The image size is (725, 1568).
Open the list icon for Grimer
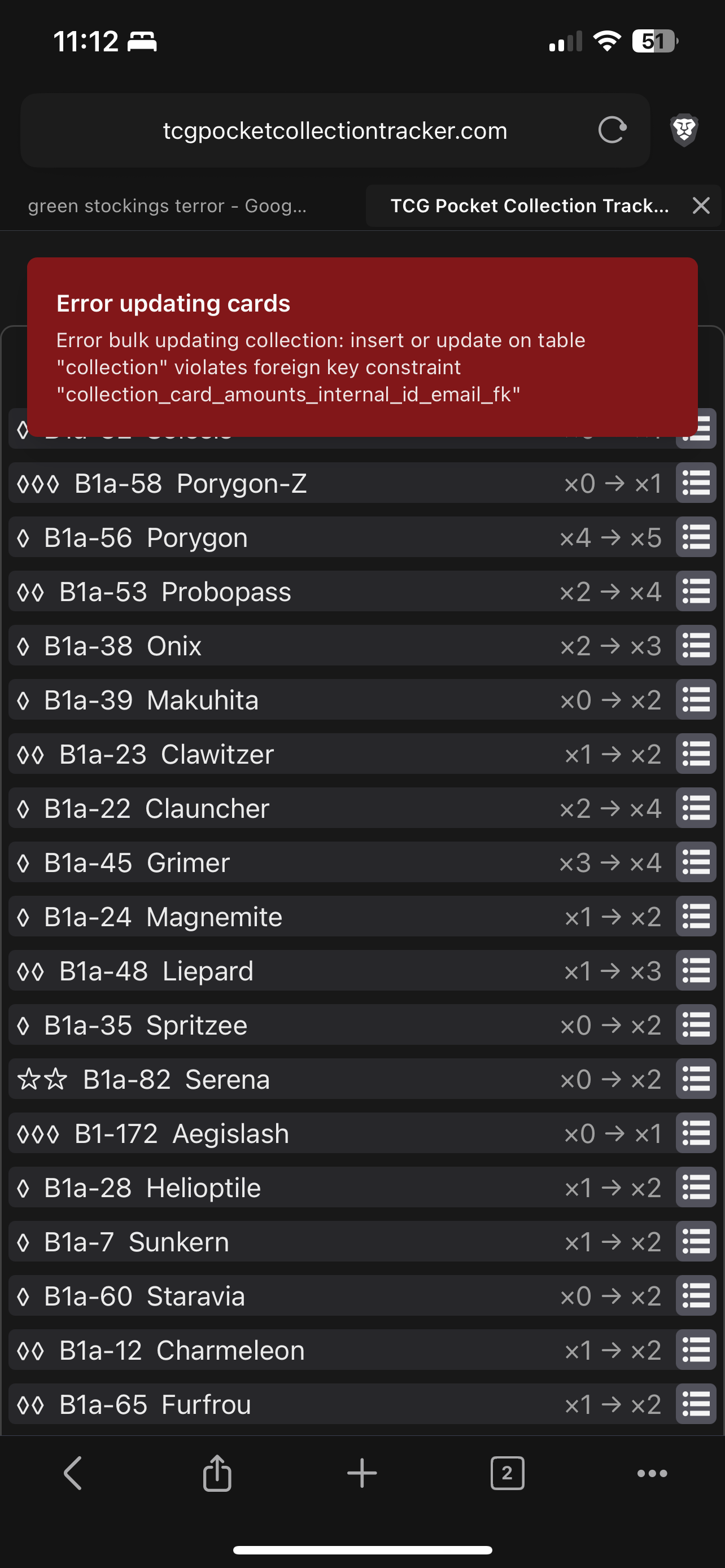click(x=696, y=862)
